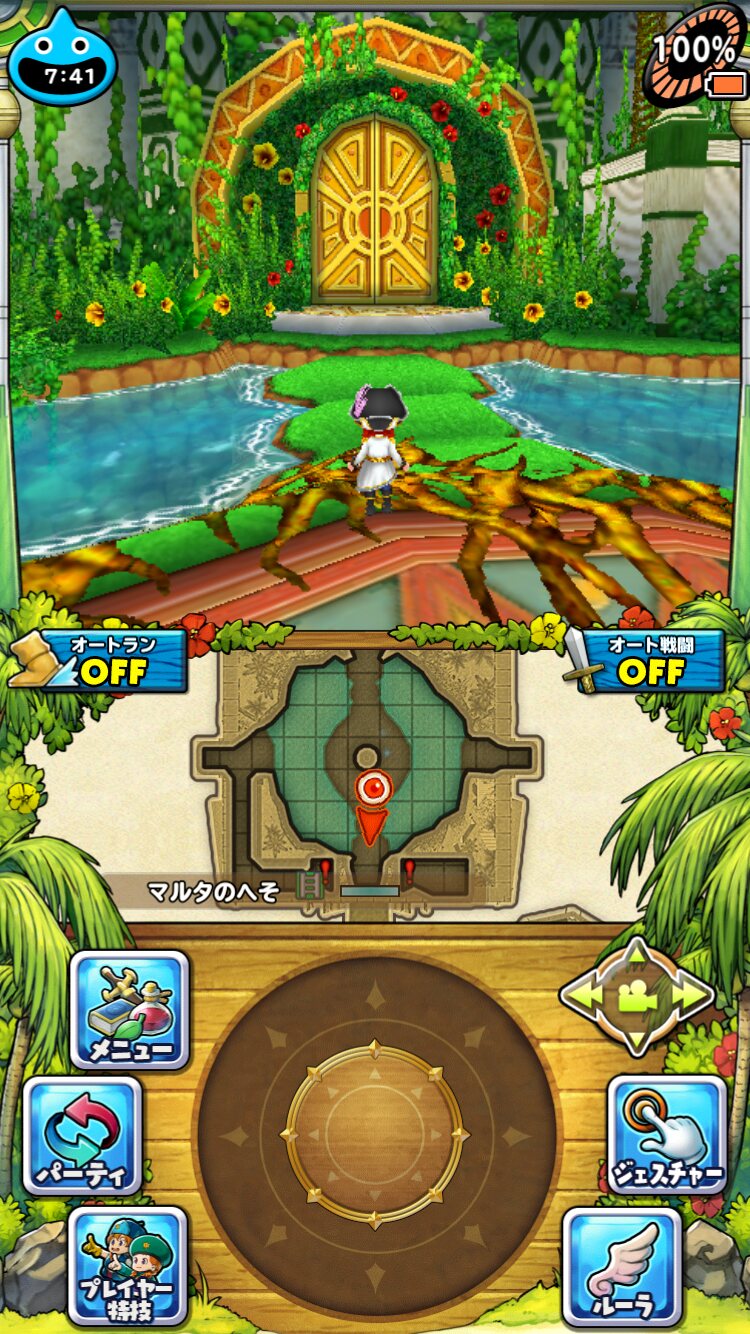Toggle the オート戦闘 auto-battle setting
The image size is (750, 1334).
(x=645, y=660)
